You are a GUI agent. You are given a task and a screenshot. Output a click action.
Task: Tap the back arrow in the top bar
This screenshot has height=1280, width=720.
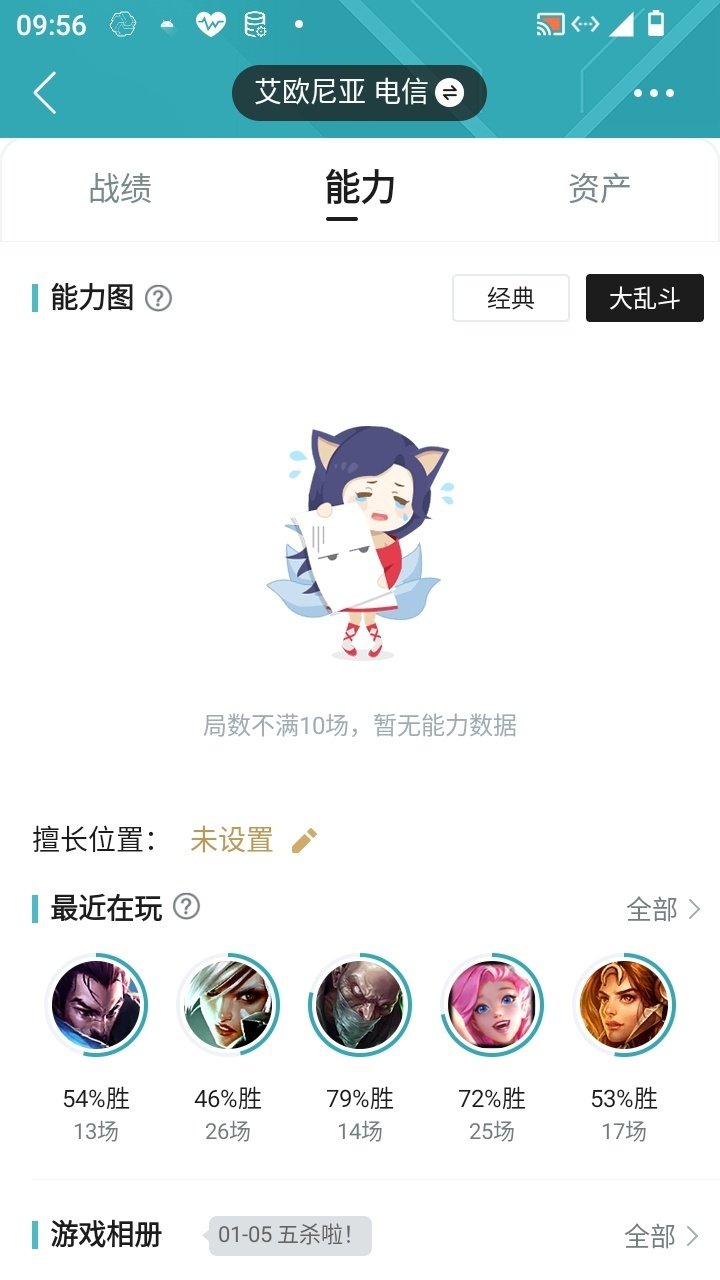click(42, 92)
